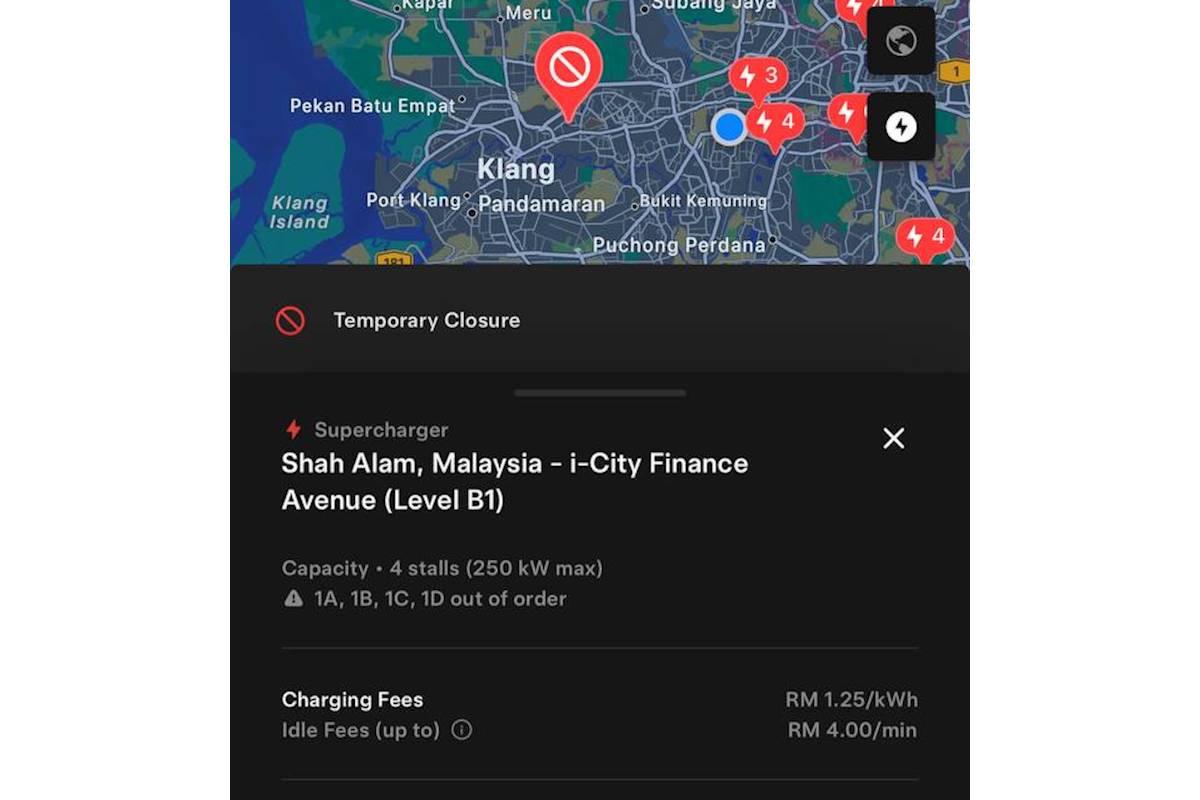Open the globe map view button
1200x800 pixels.
point(901,41)
